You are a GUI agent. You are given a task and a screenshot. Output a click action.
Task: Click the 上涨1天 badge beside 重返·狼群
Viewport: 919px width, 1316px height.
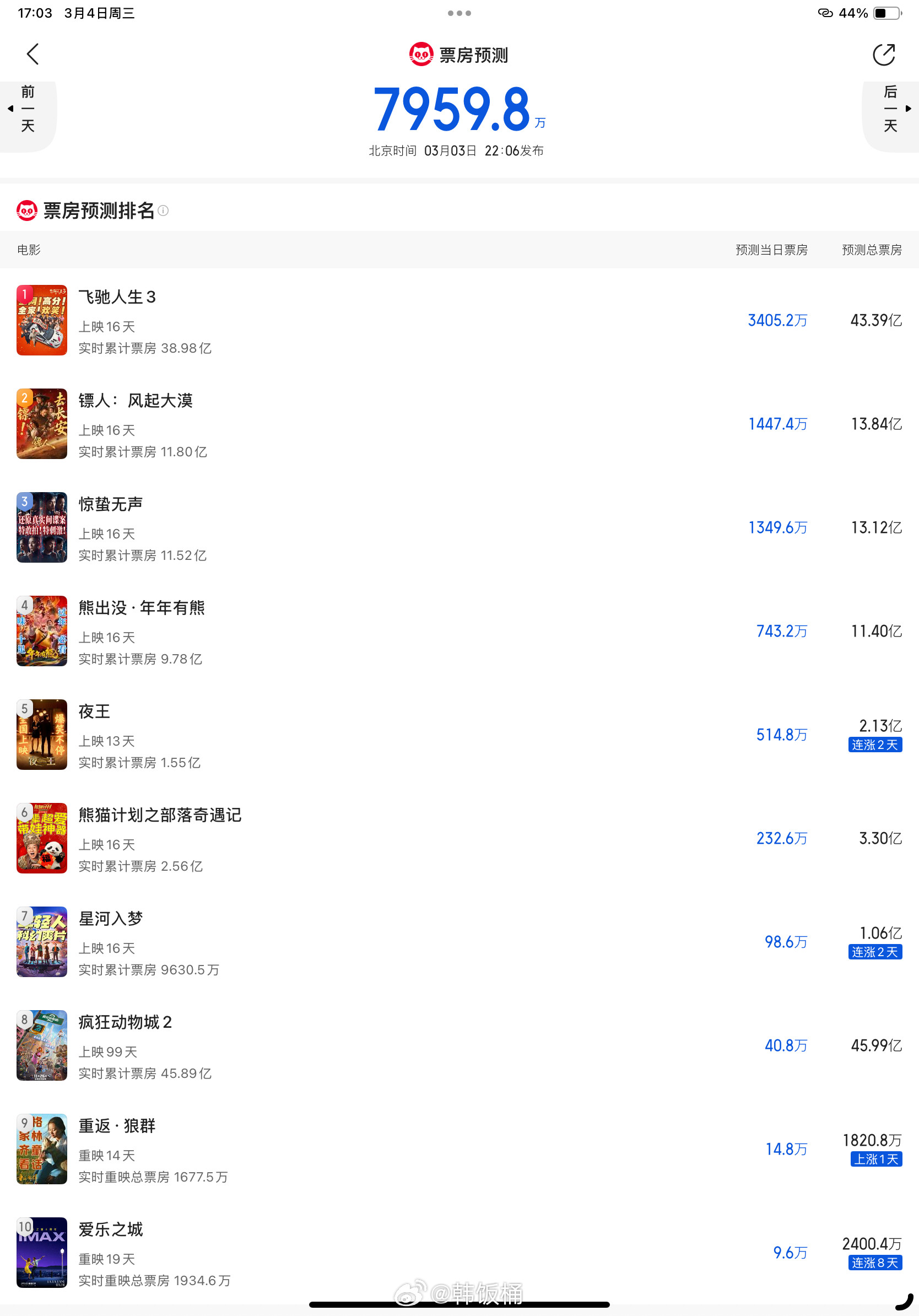(x=876, y=1159)
